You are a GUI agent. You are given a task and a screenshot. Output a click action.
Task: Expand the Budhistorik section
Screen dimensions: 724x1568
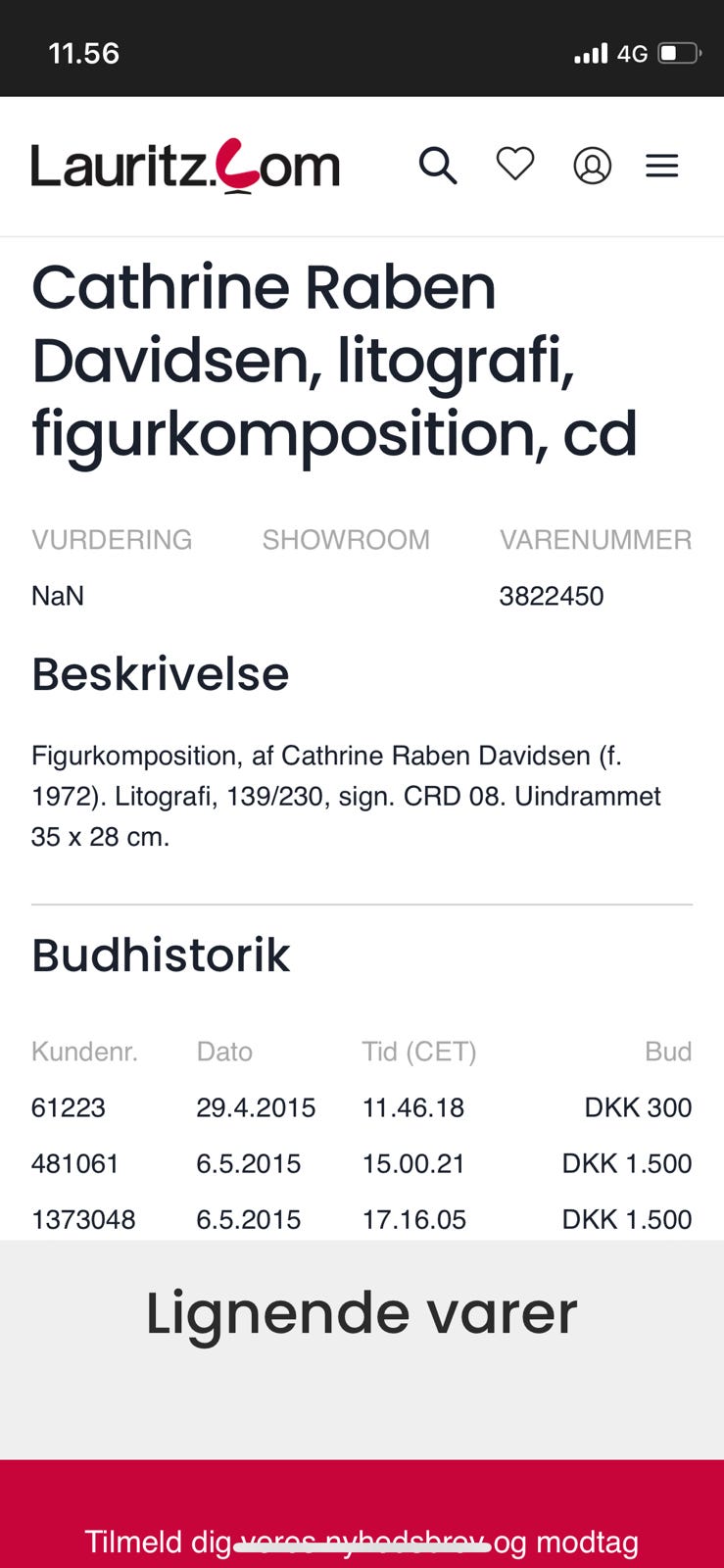point(161,955)
